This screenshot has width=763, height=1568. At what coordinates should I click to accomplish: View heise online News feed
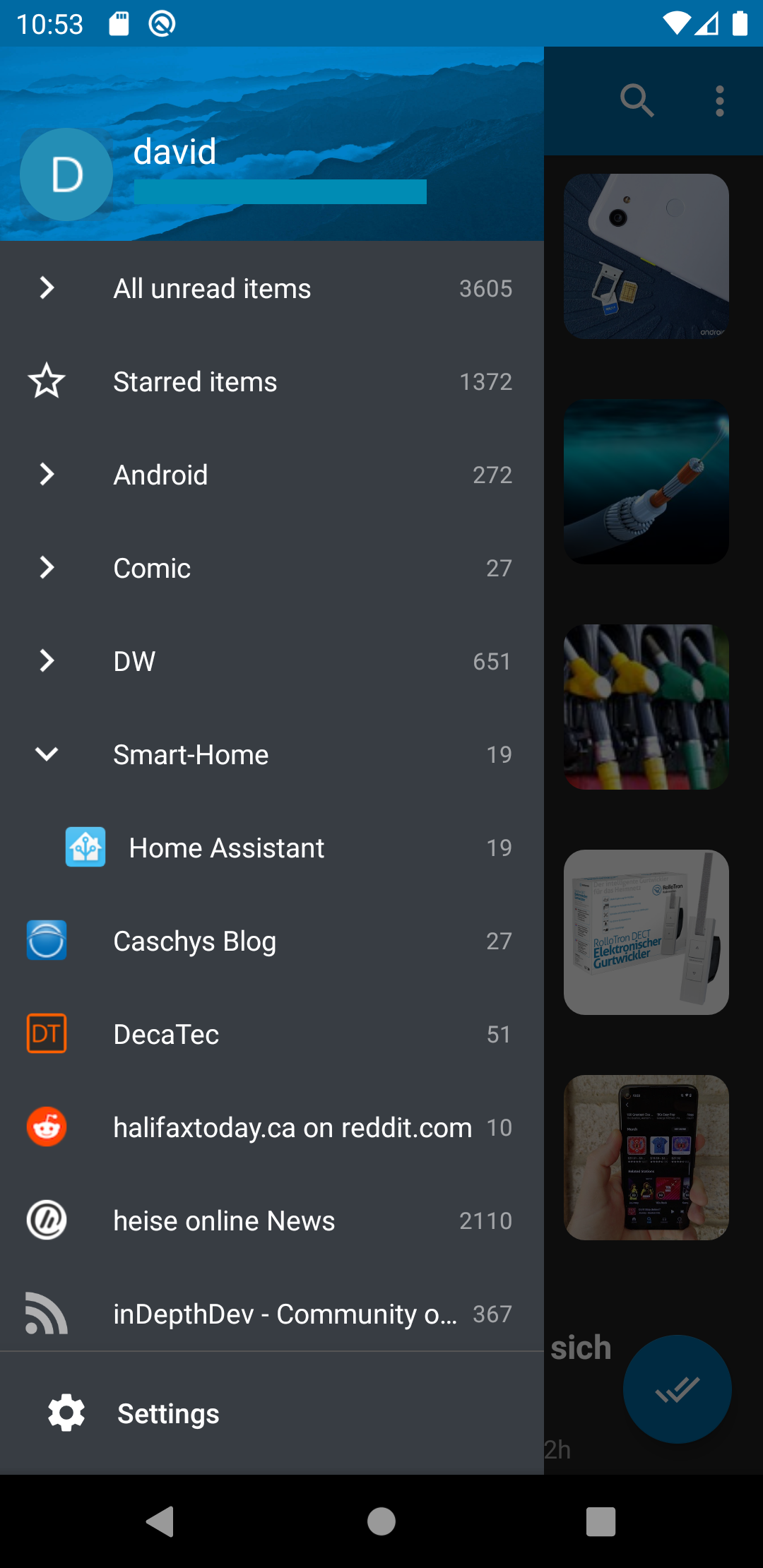click(x=225, y=1220)
